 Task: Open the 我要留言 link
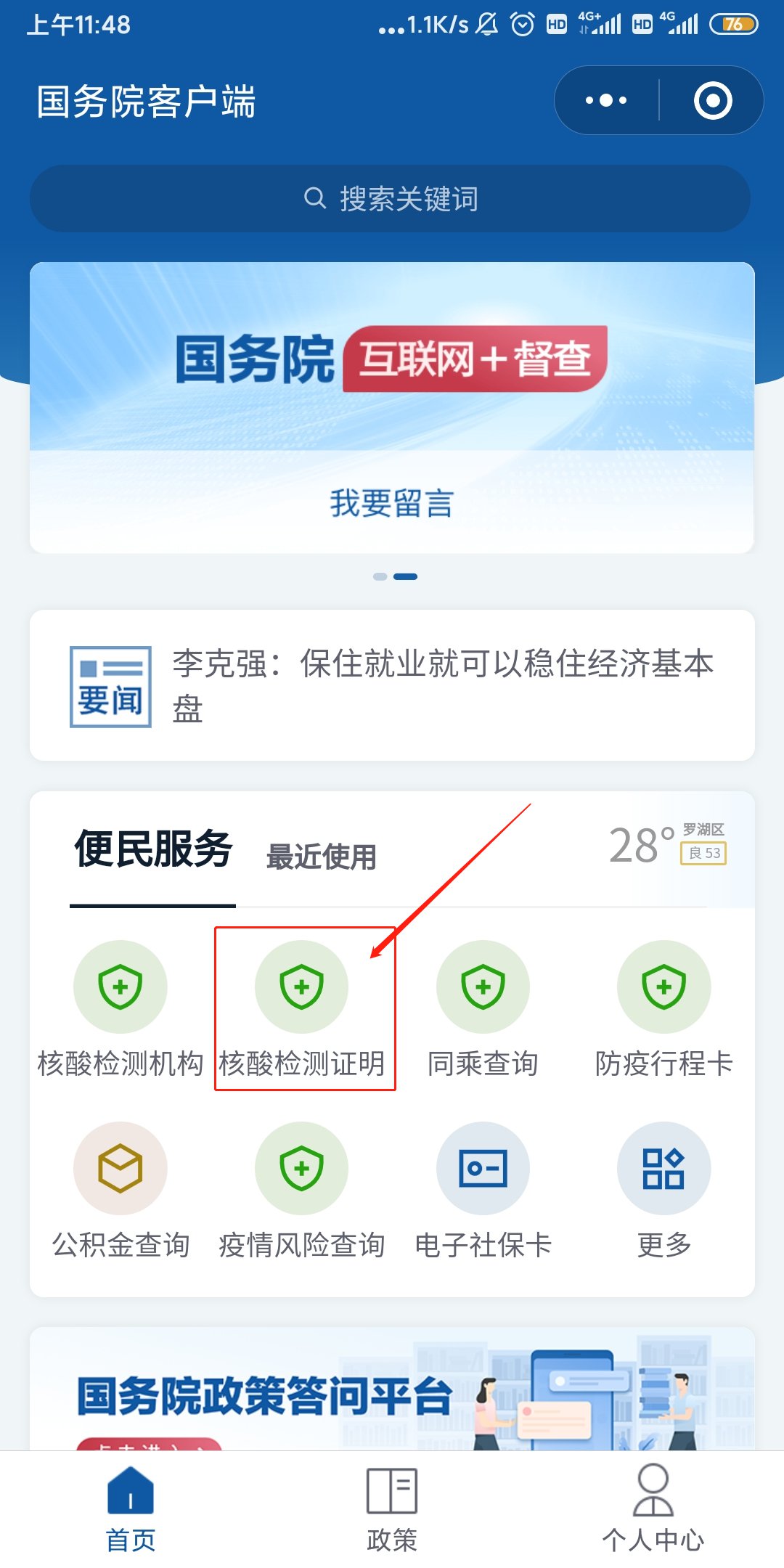pos(392,502)
